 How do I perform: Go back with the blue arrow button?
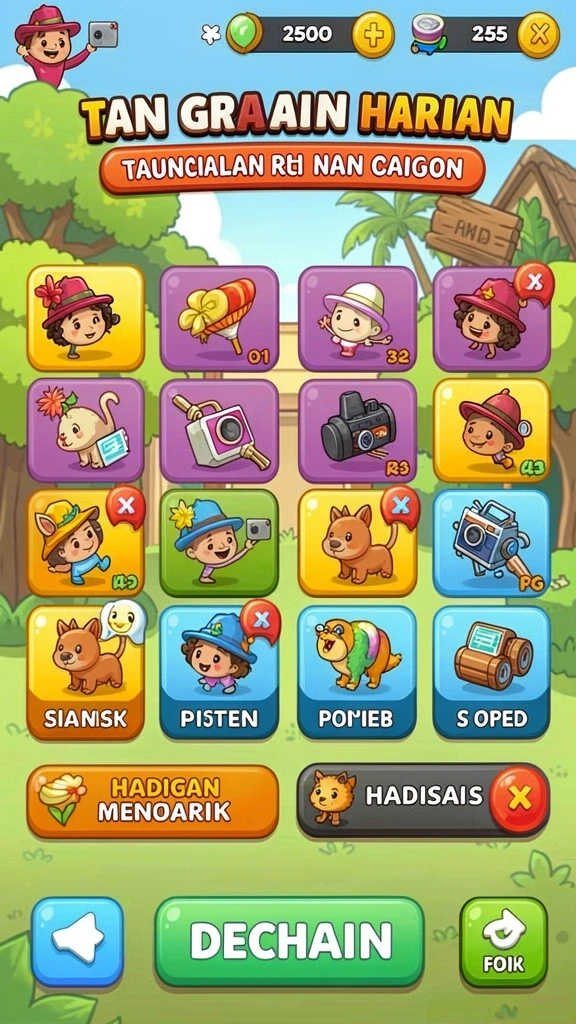[x=78, y=941]
